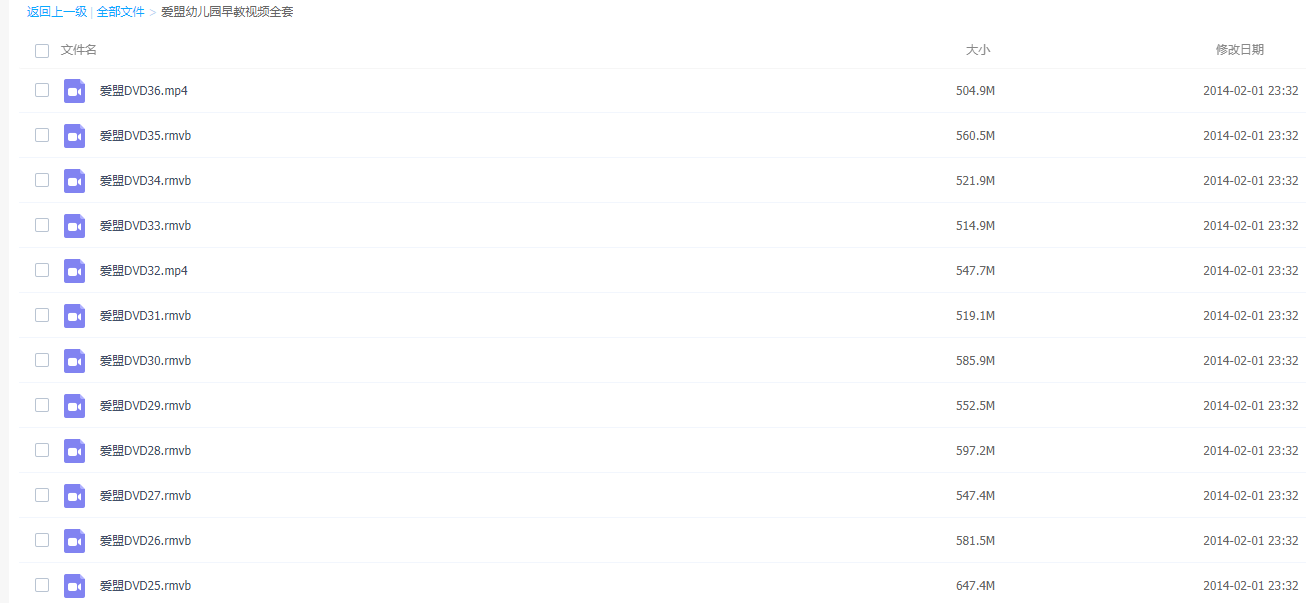Open file 爱盟DVD28.rmvb

(x=145, y=451)
